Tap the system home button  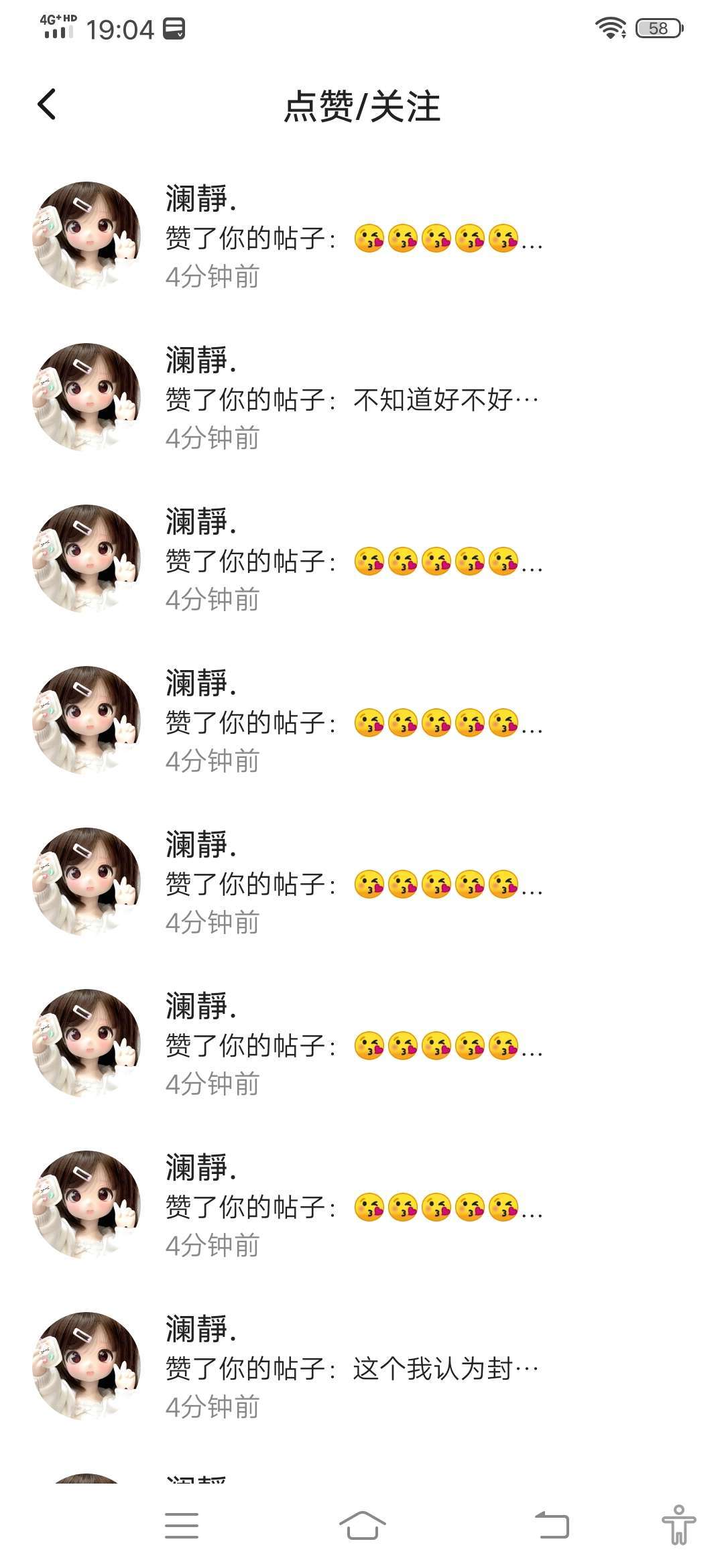362,1526
